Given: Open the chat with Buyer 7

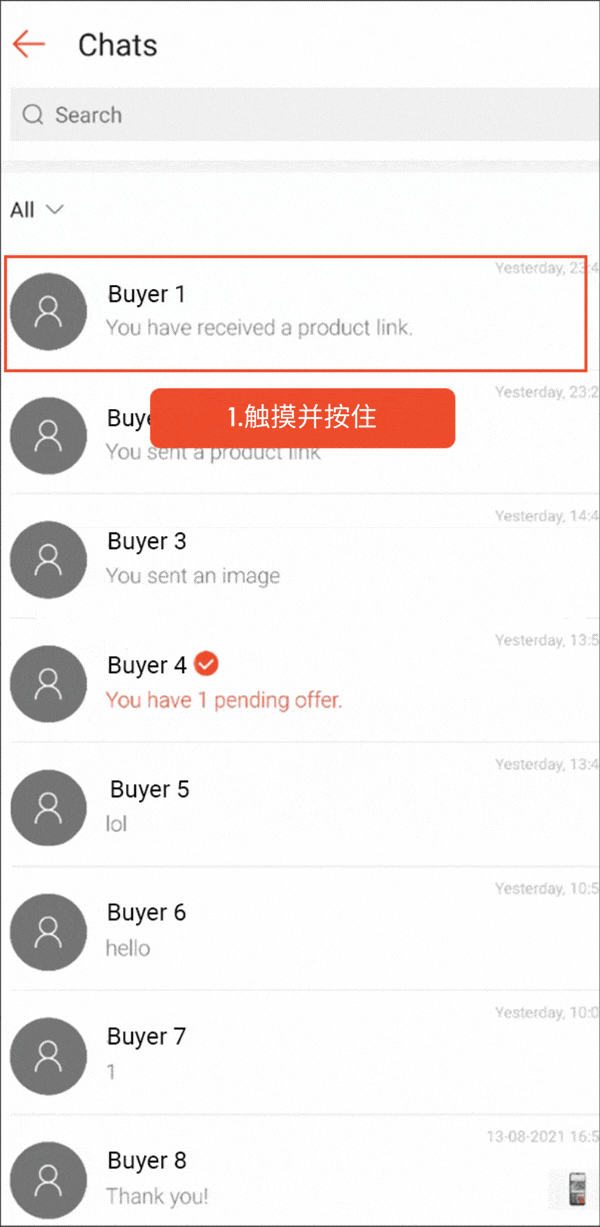Looking at the screenshot, I should pyautogui.click(x=300, y=1054).
